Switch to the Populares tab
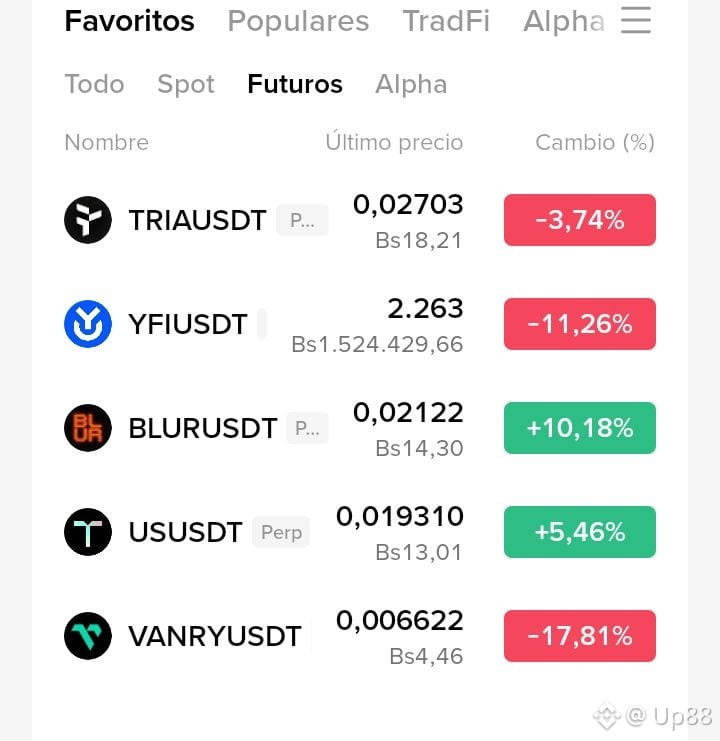Image resolution: width=720 pixels, height=741 pixels. [298, 21]
